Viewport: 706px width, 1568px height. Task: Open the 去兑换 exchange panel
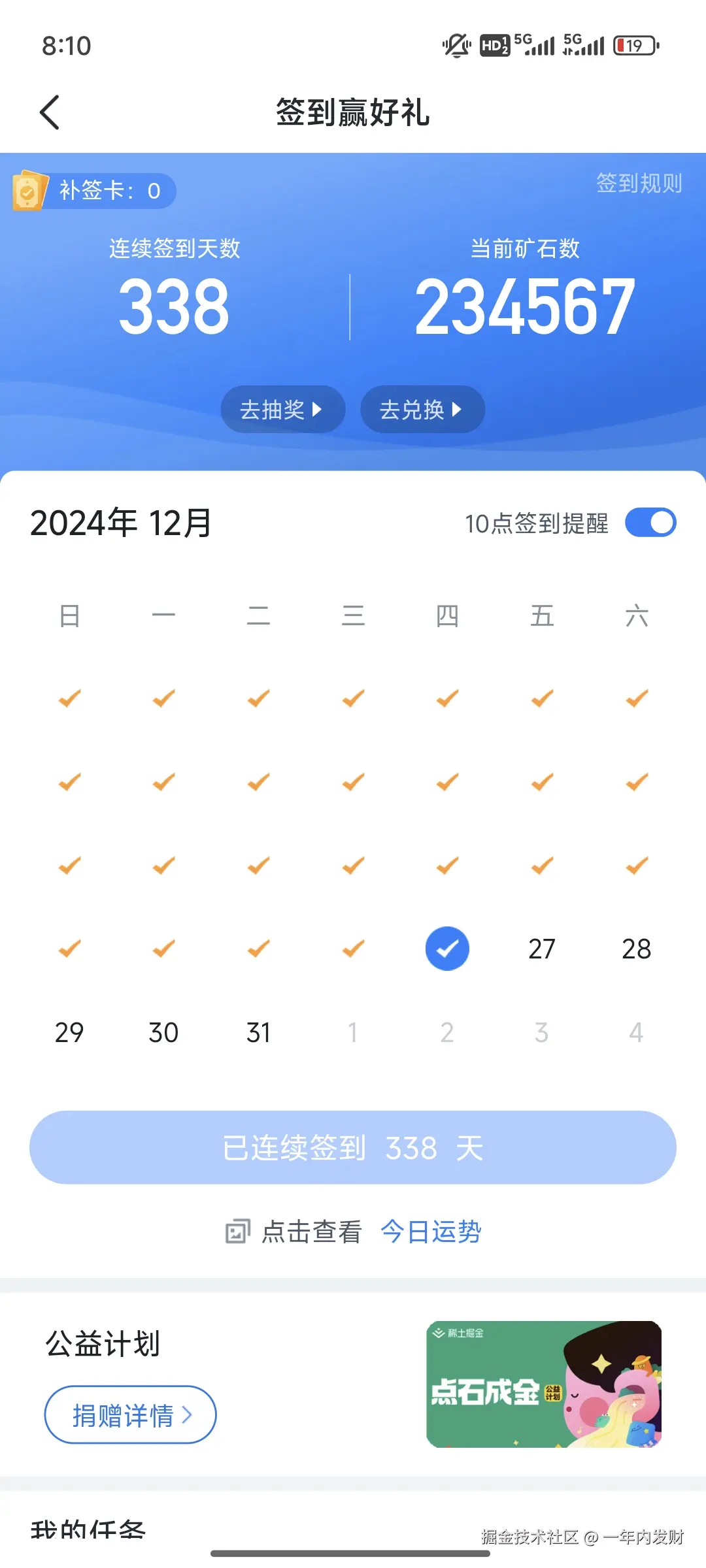(x=422, y=410)
